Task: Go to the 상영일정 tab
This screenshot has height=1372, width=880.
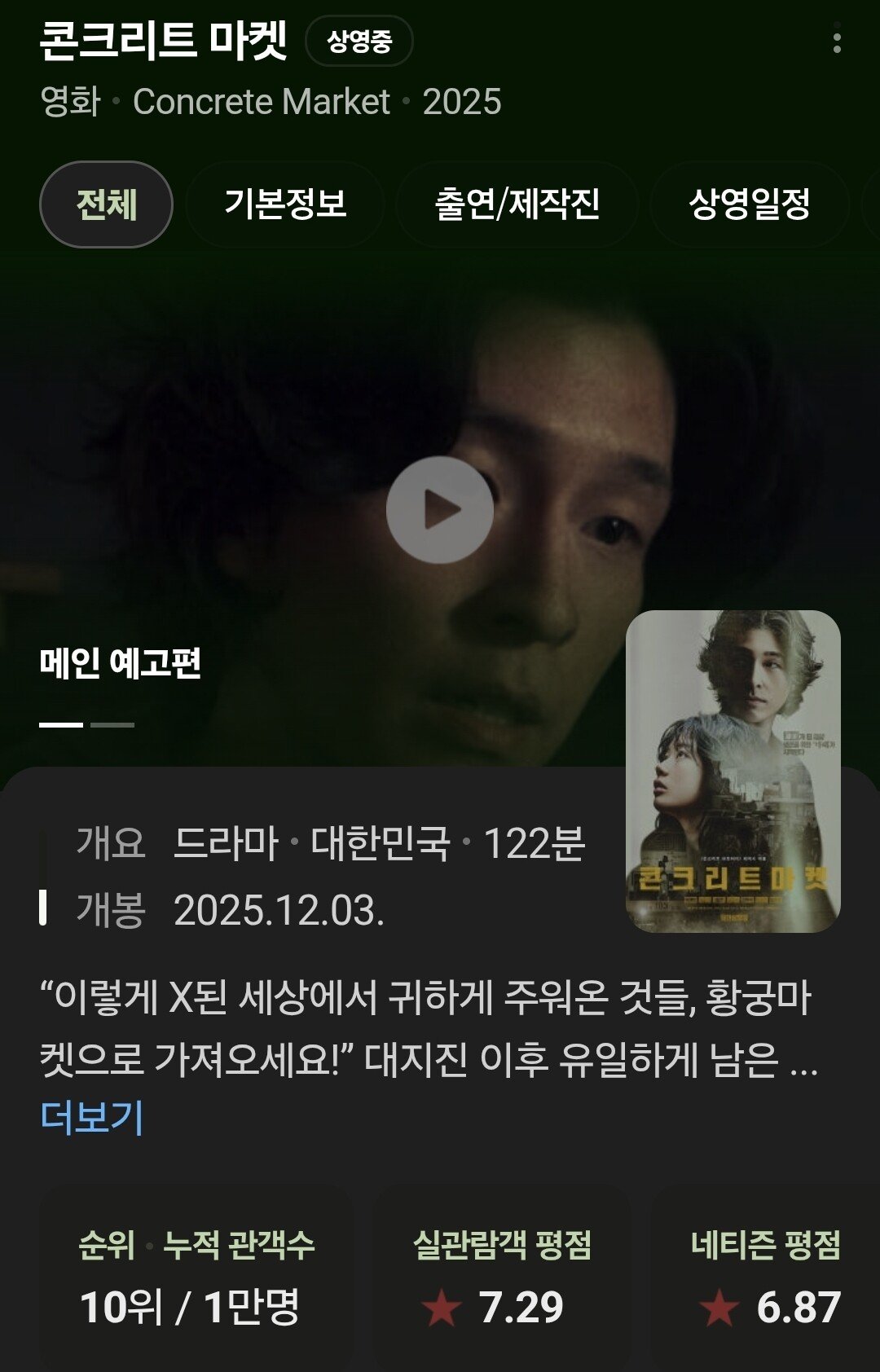Action: [x=750, y=204]
